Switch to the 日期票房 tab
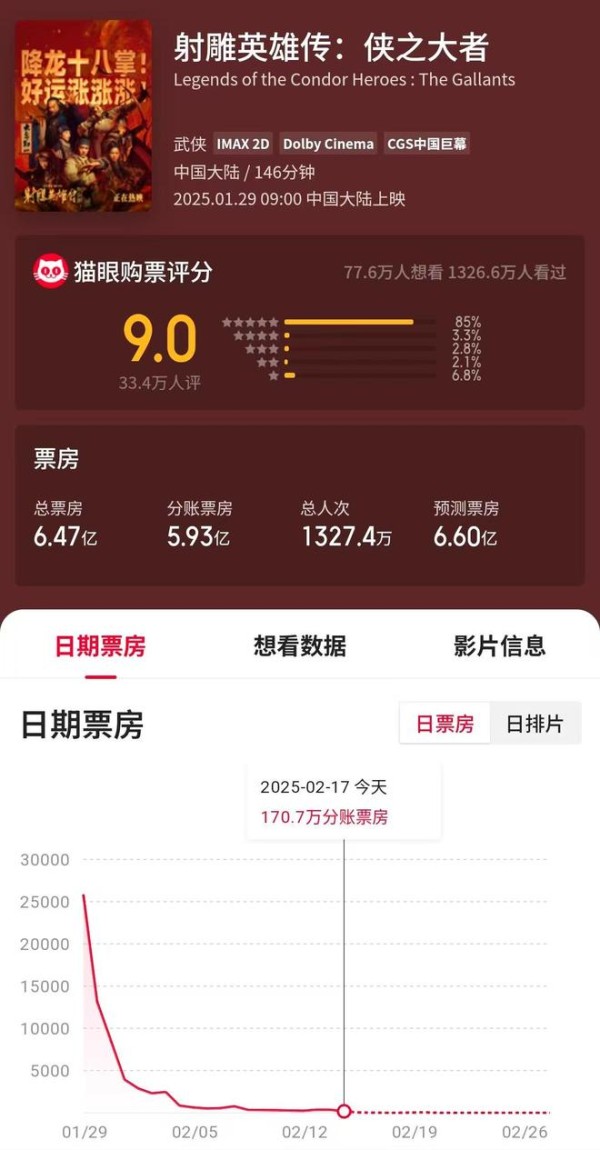This screenshot has width=600, height=1150. (x=100, y=646)
